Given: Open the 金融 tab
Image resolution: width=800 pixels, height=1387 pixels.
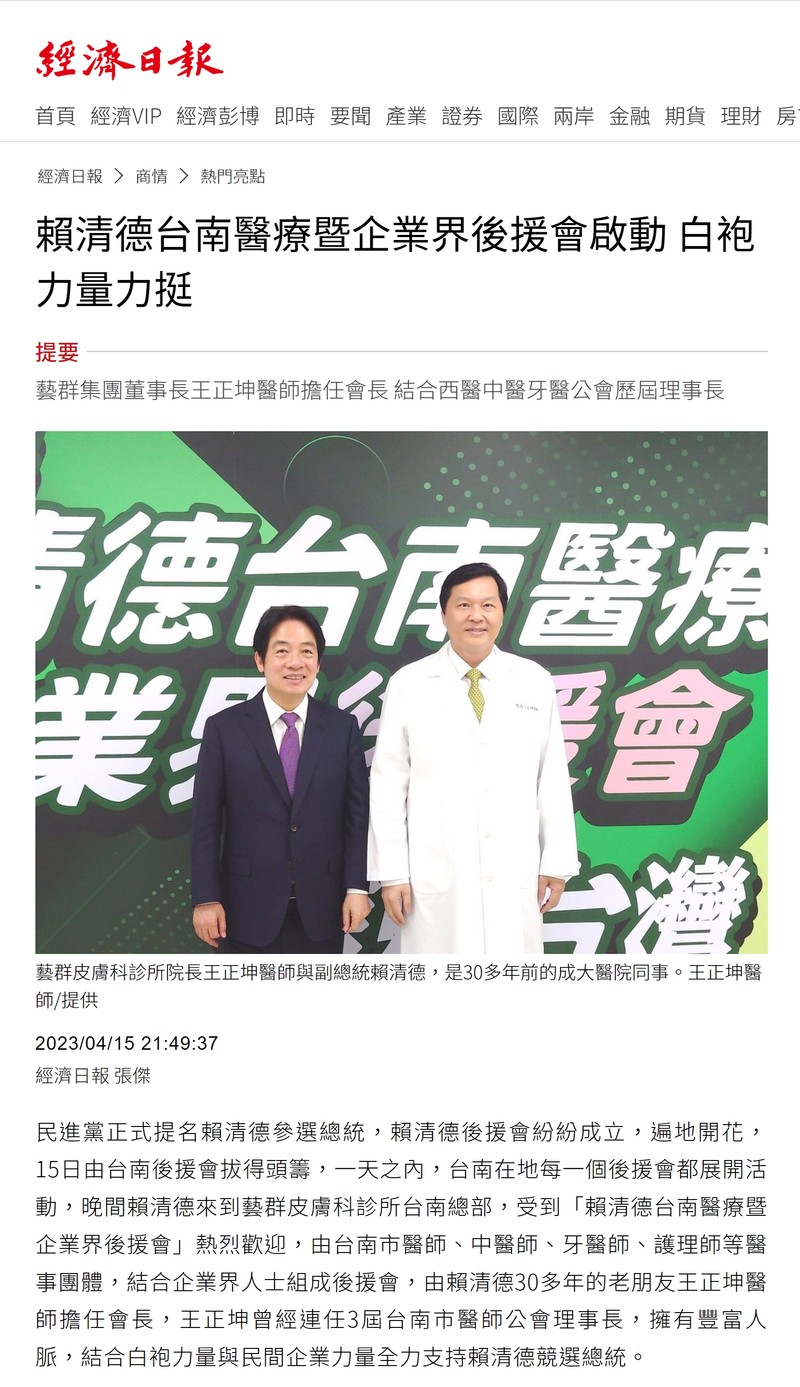Looking at the screenshot, I should click(629, 116).
